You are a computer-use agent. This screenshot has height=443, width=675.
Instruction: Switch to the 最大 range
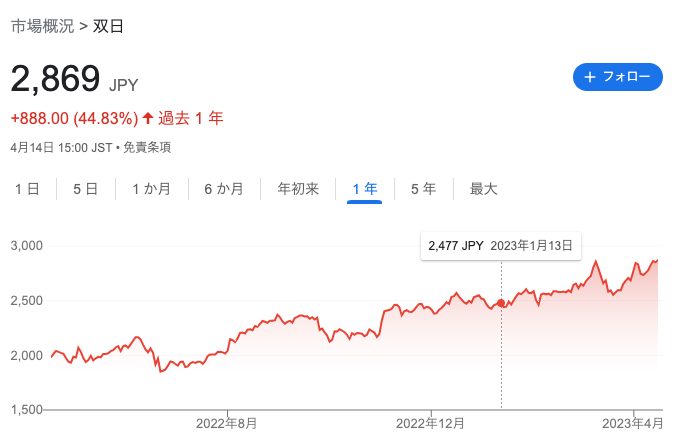pos(483,188)
